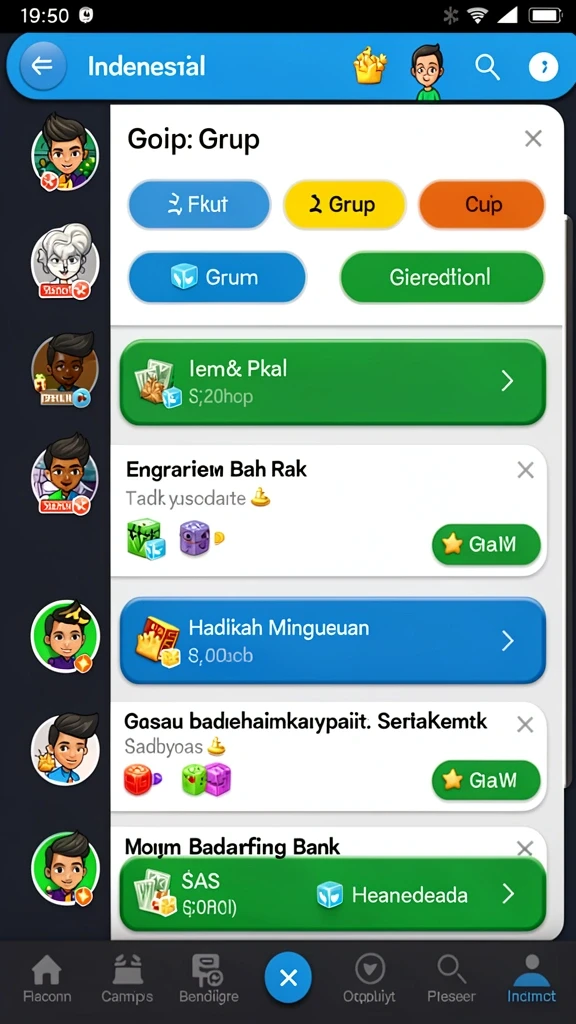576x1024 pixels.
Task: Select the yellow Grup chip
Action: (344, 204)
